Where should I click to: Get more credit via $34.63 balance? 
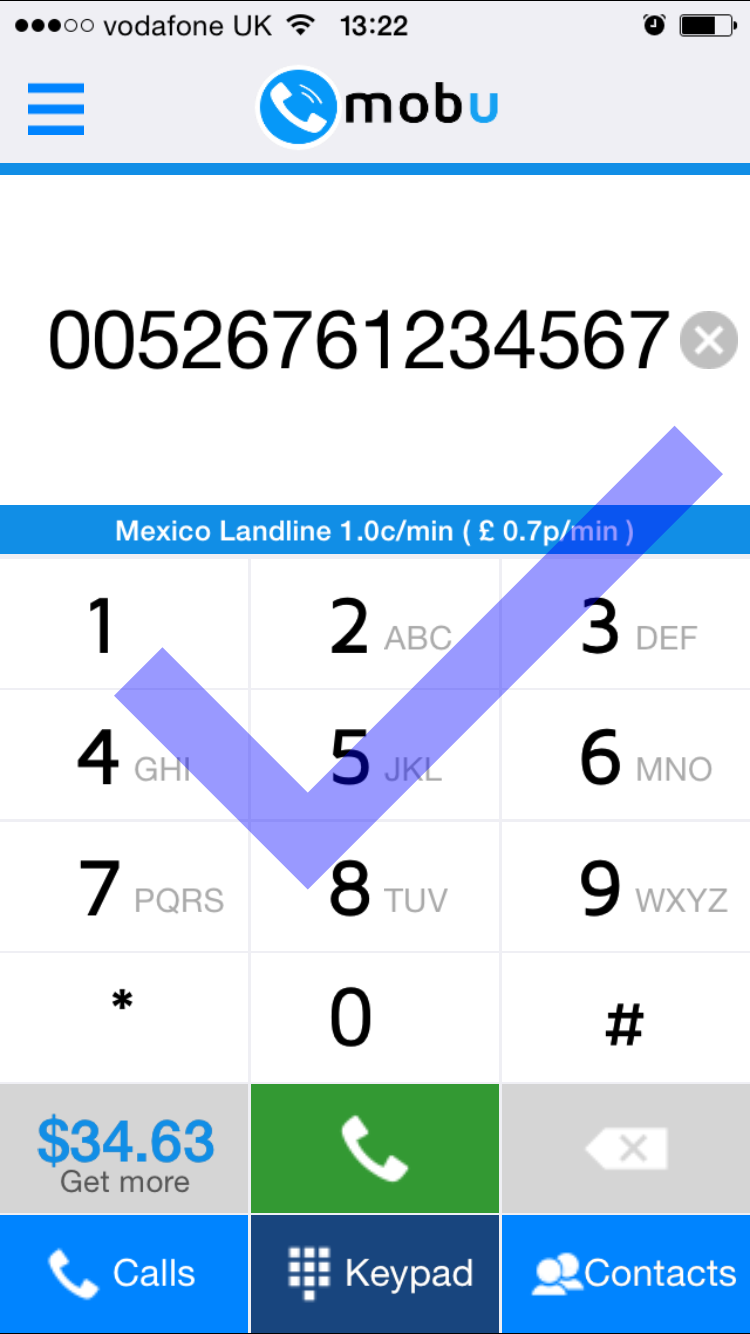(x=124, y=1150)
